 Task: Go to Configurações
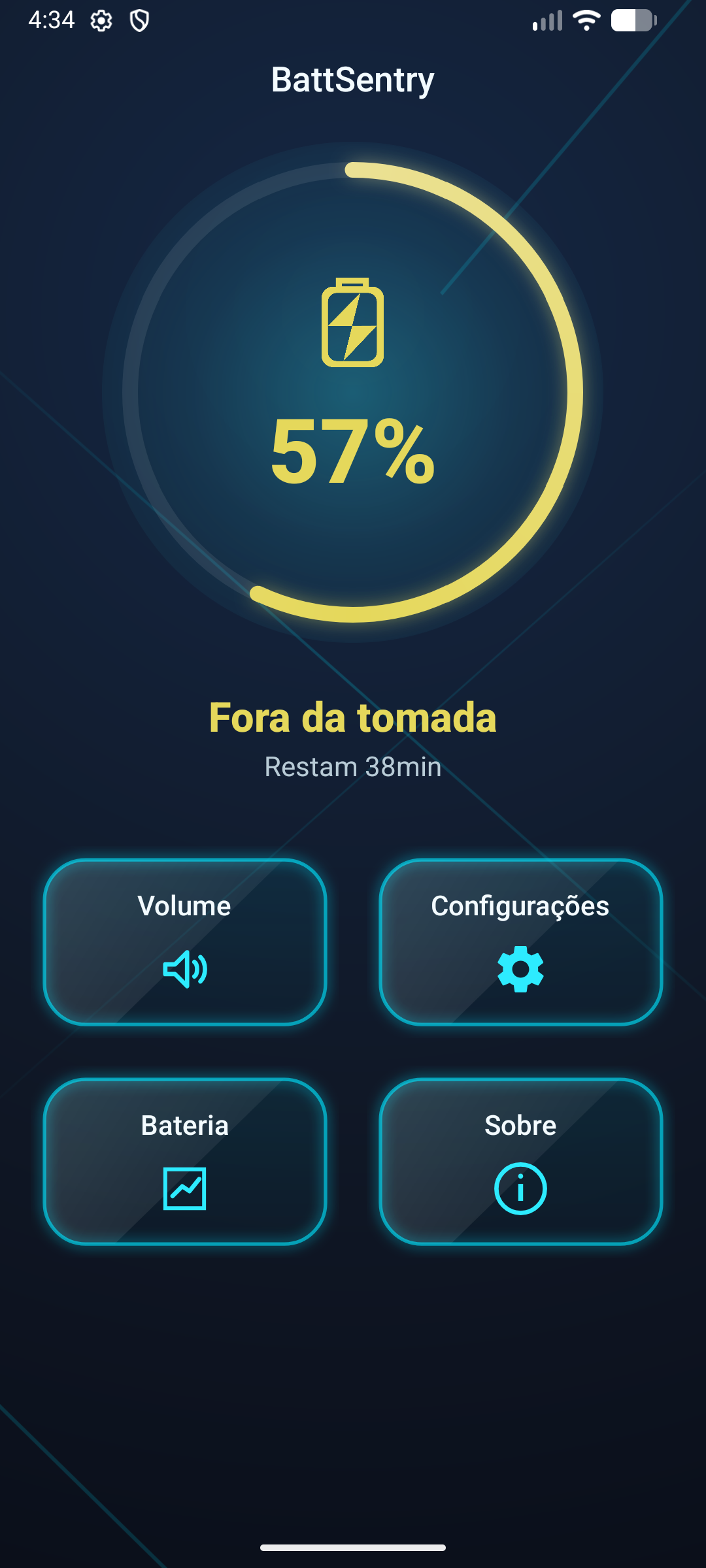coord(520,941)
